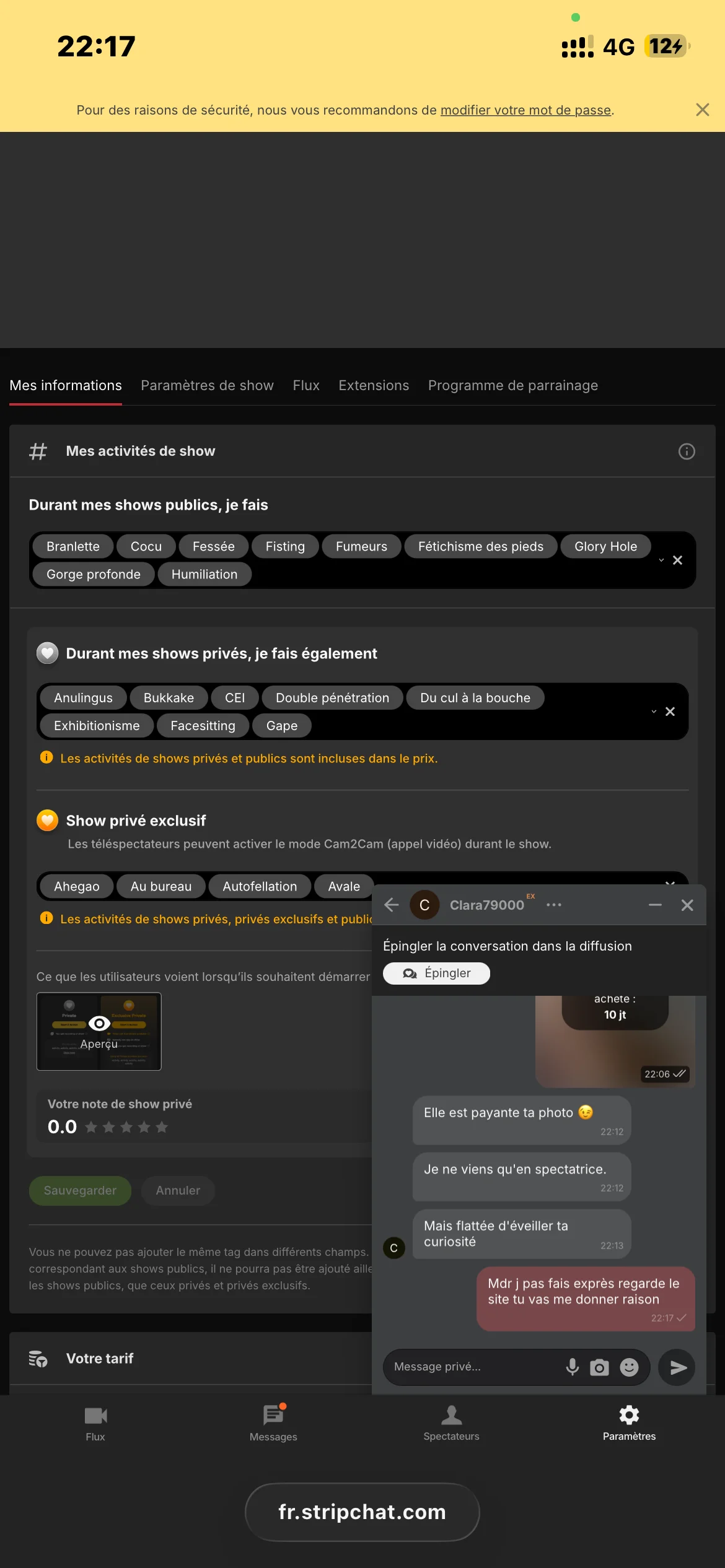Open the modifier votre mot de passe link
725x1568 pixels.
pyautogui.click(x=525, y=110)
